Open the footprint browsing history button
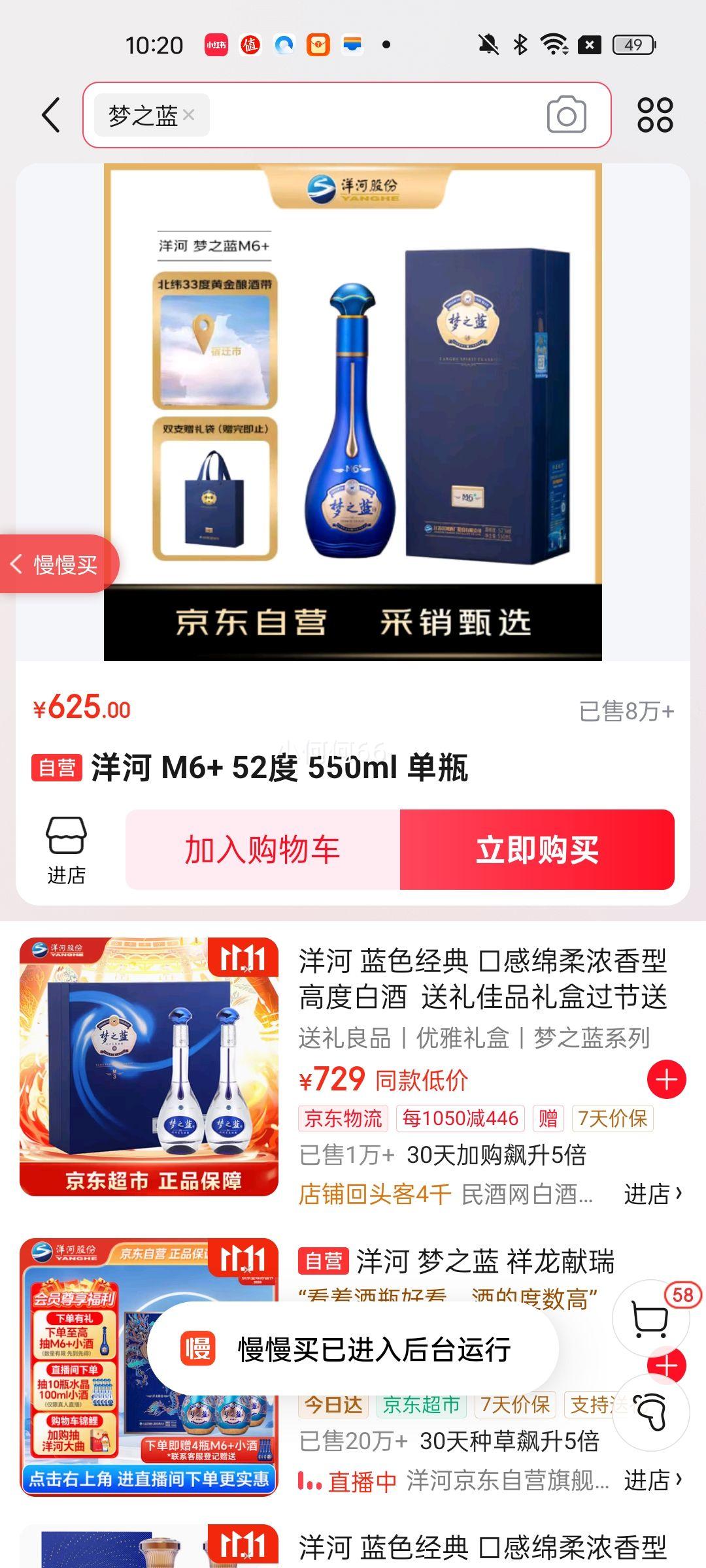Viewport: 706px width, 1568px height. (x=650, y=1413)
